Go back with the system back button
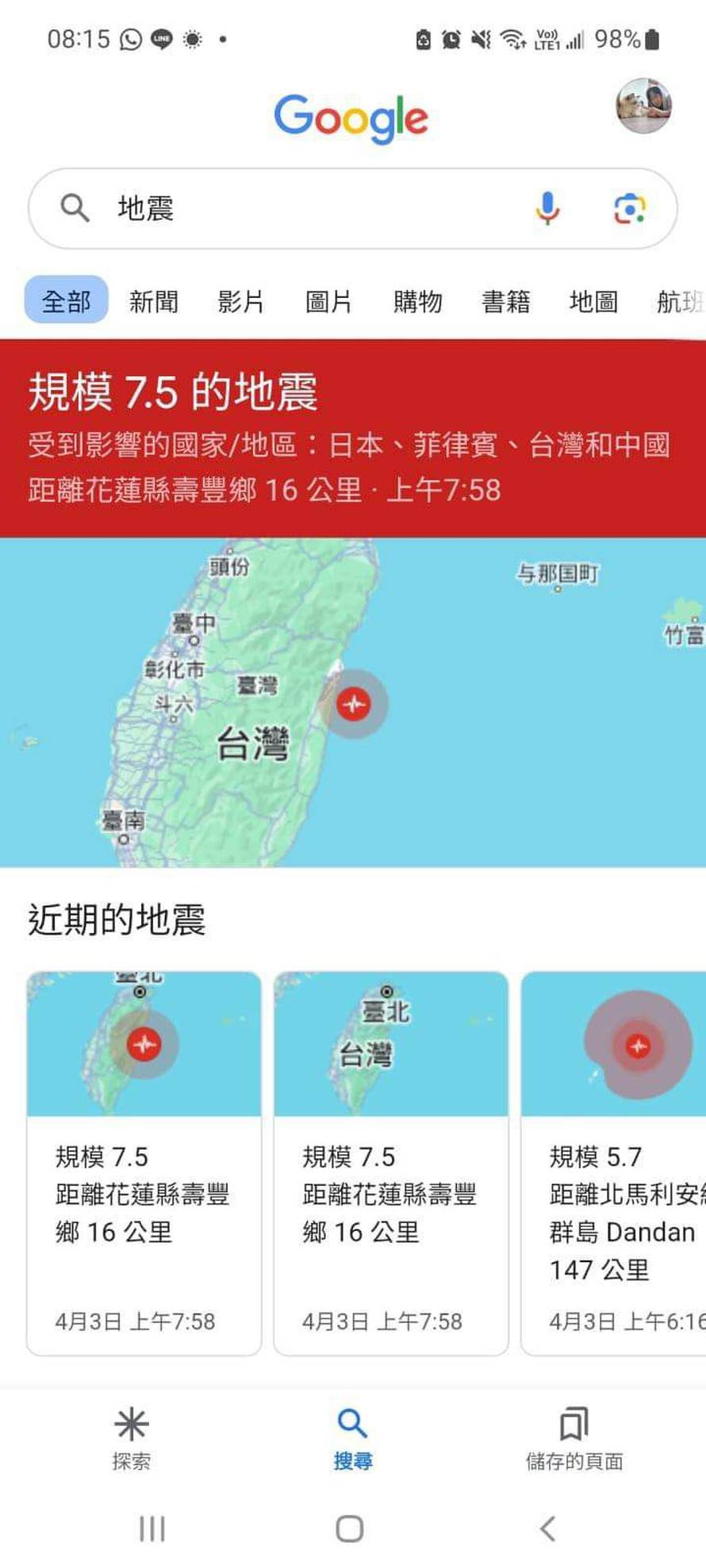The image size is (706, 1568). pos(547,1528)
